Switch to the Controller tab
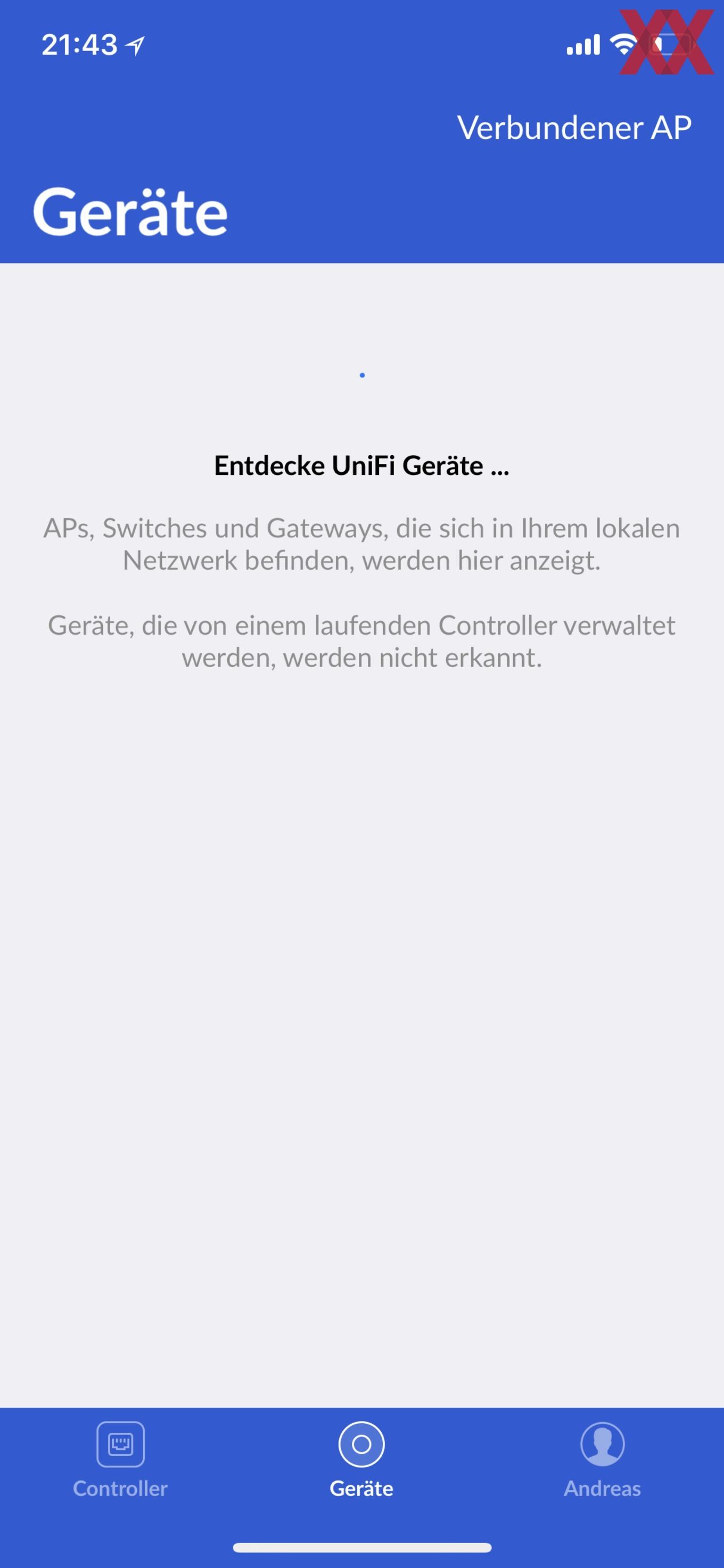 pos(120,1461)
